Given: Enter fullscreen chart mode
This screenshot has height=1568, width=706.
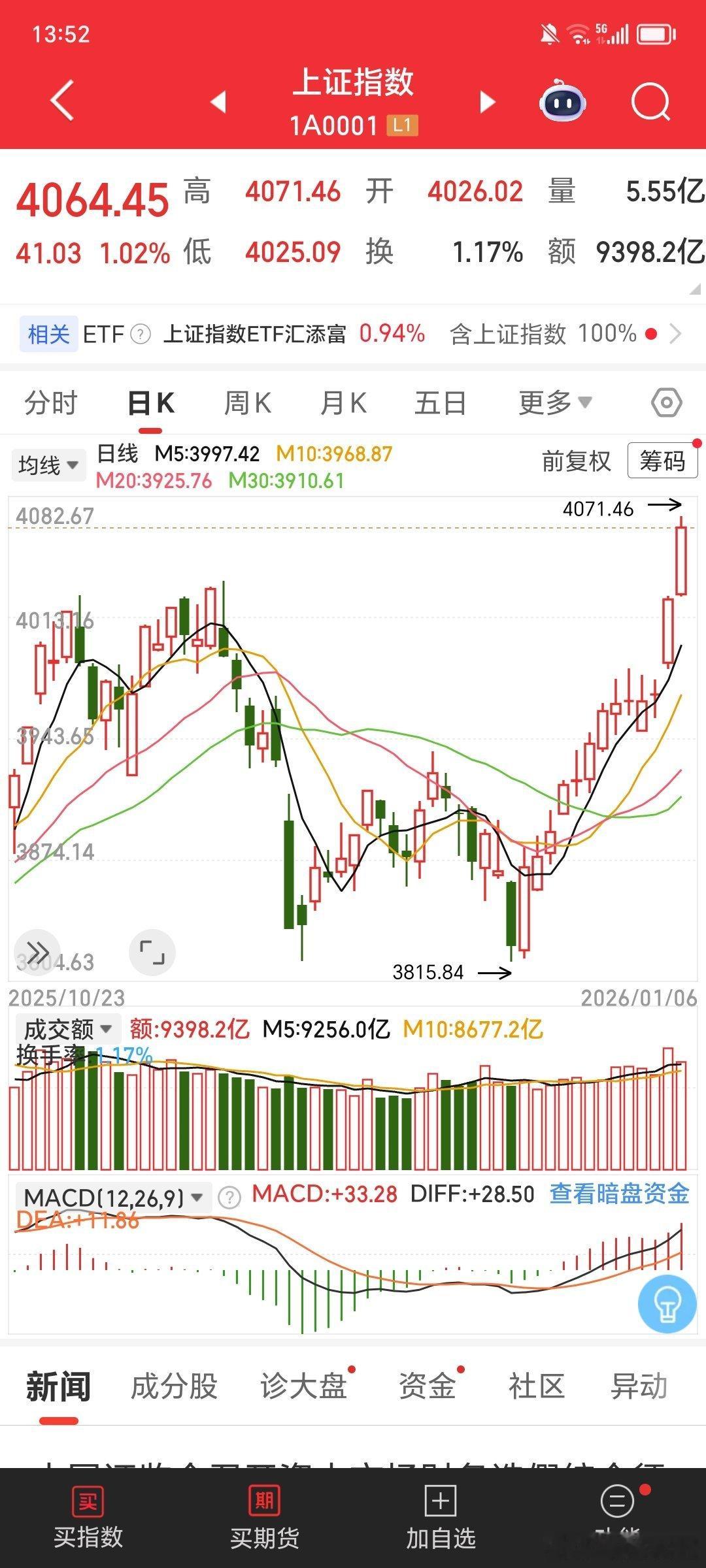Looking at the screenshot, I should (152, 953).
